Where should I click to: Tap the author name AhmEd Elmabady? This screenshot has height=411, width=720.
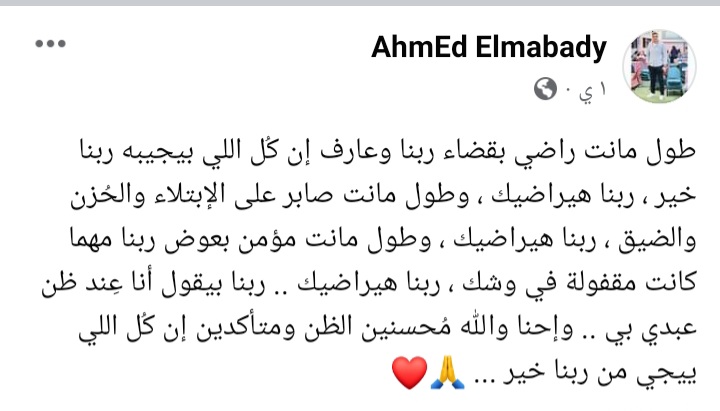coord(489,48)
